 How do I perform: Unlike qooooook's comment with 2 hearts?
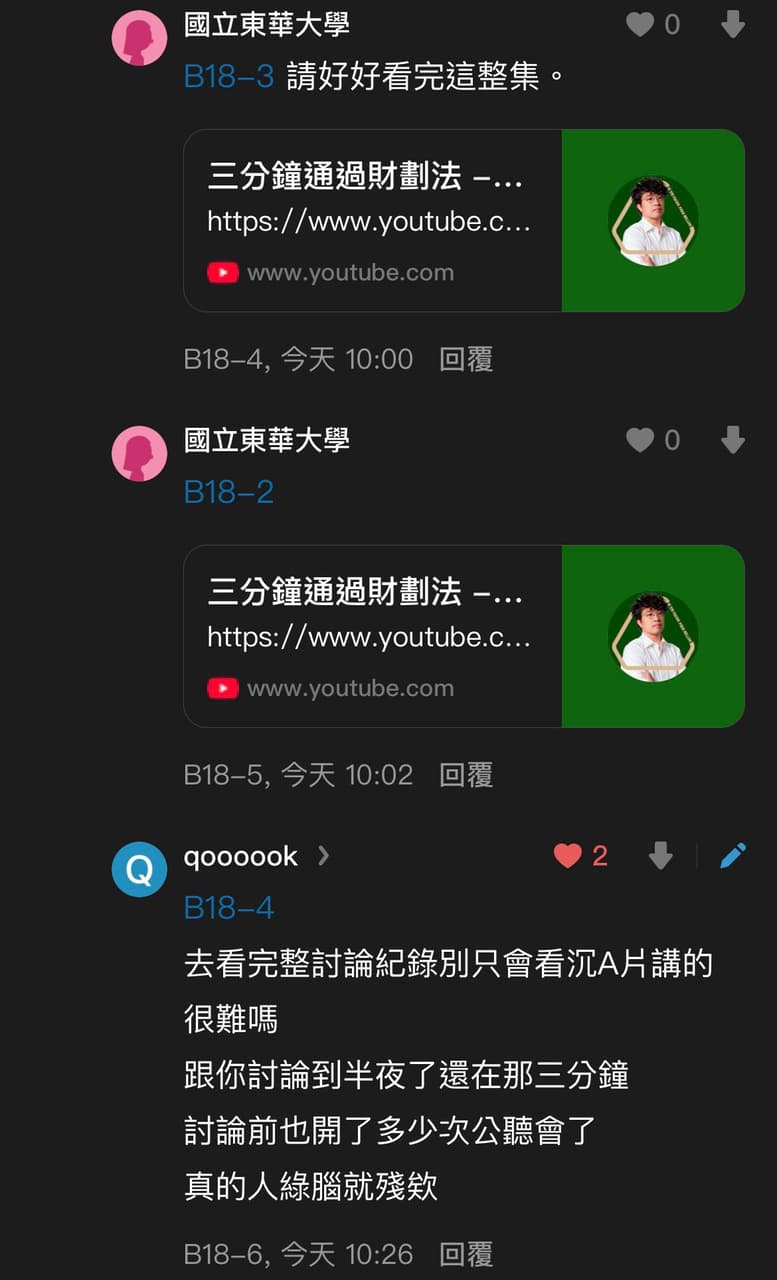coord(568,856)
